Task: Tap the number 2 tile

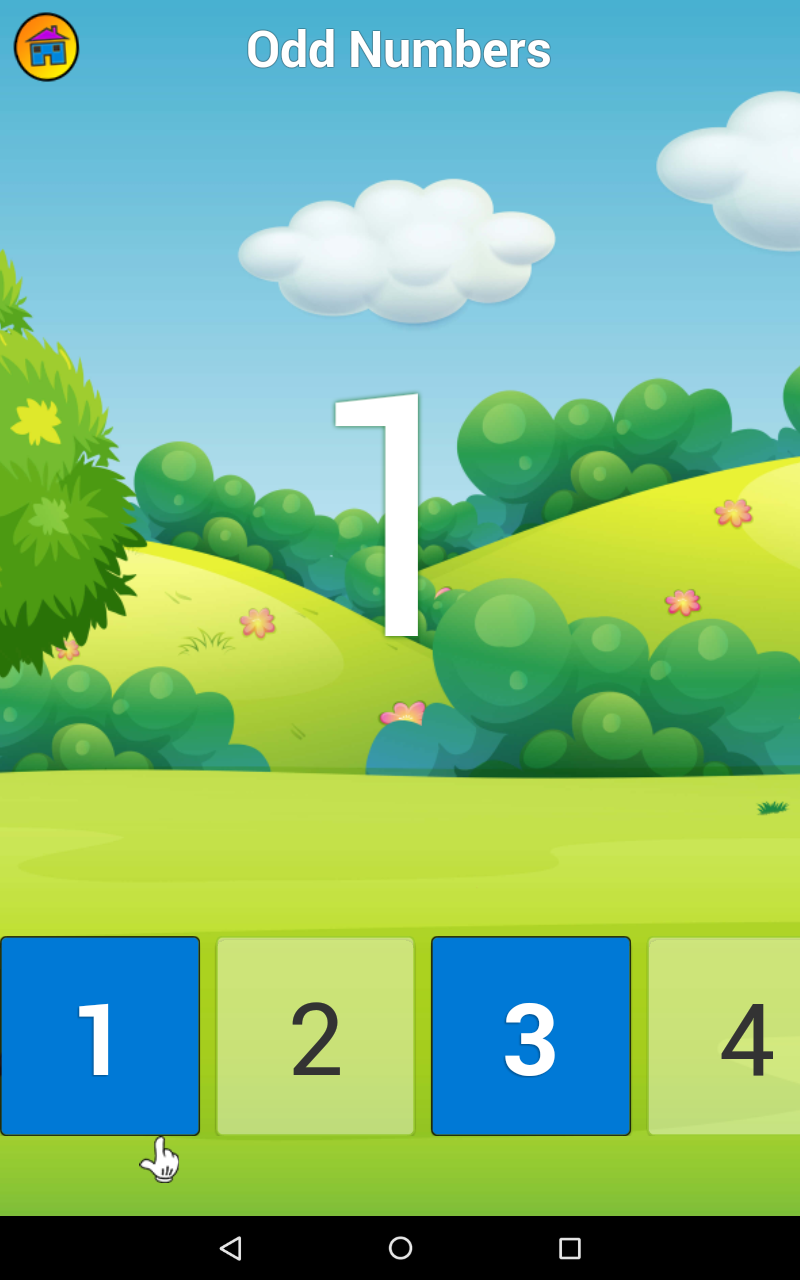Action: click(315, 1036)
